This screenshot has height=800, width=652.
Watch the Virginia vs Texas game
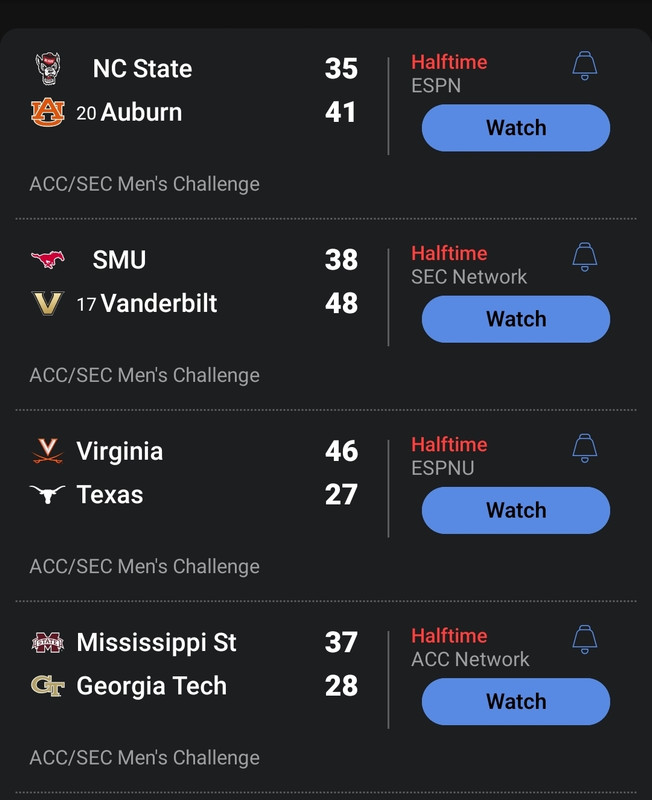515,510
